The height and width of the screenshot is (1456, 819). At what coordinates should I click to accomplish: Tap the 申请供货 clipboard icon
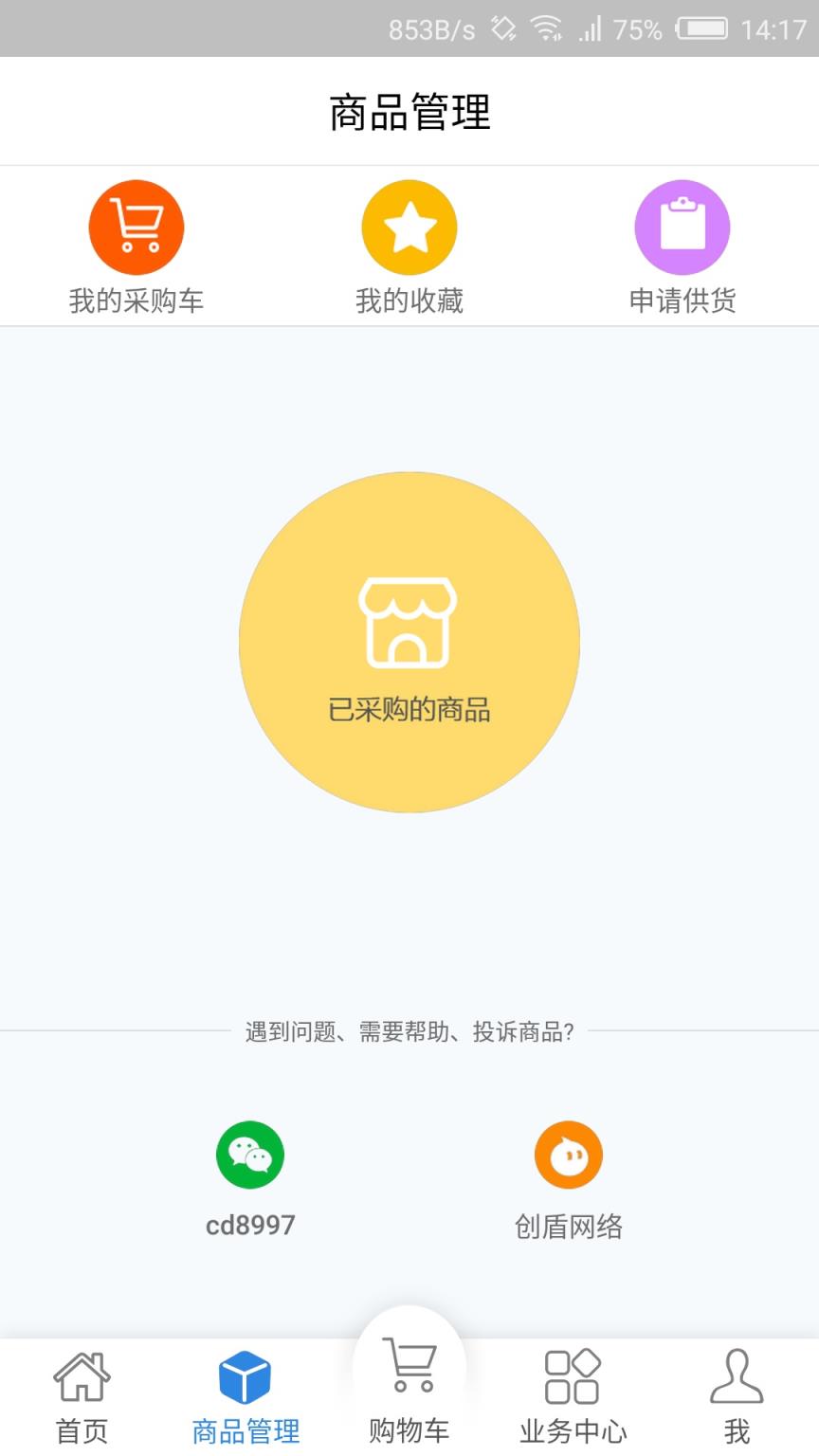pos(682,227)
